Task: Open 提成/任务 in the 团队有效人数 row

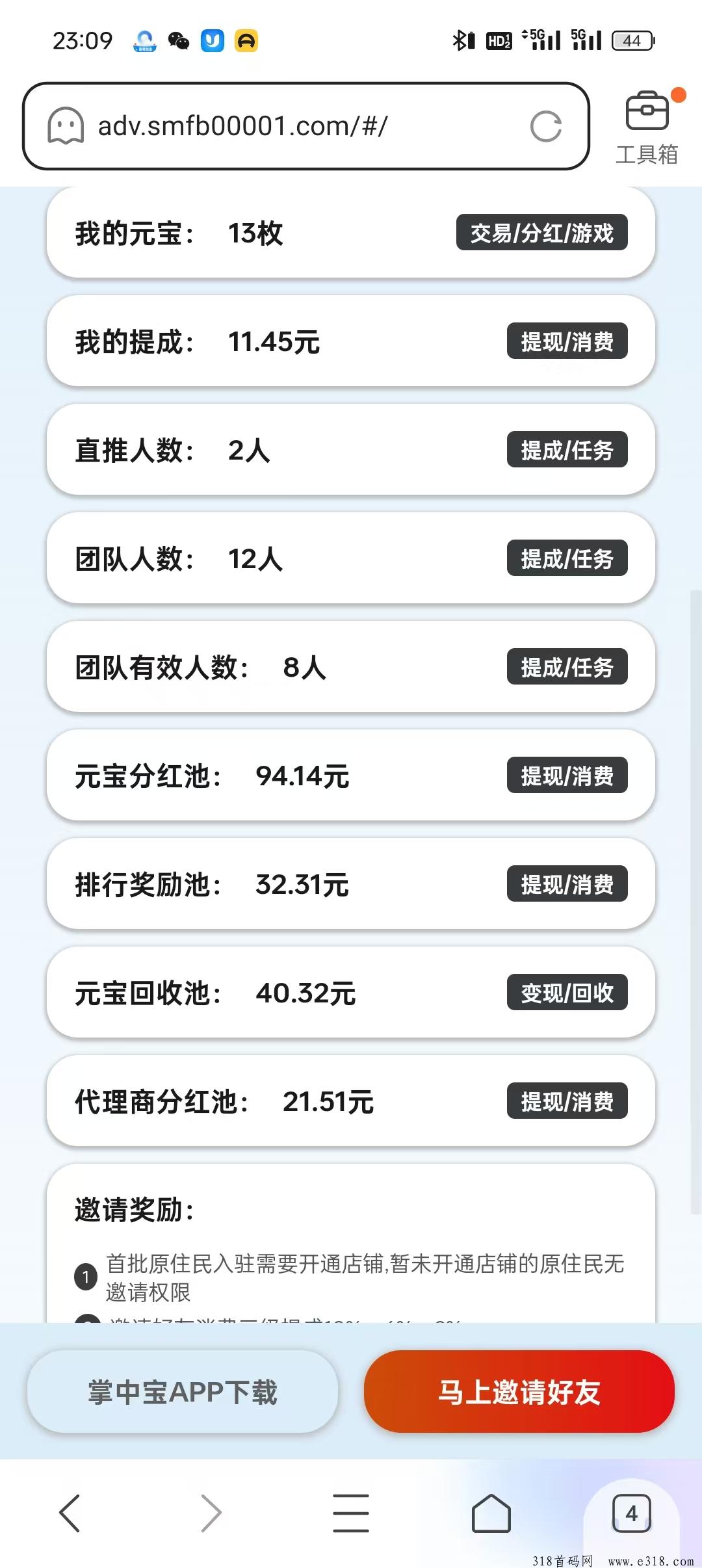Action: (x=567, y=666)
